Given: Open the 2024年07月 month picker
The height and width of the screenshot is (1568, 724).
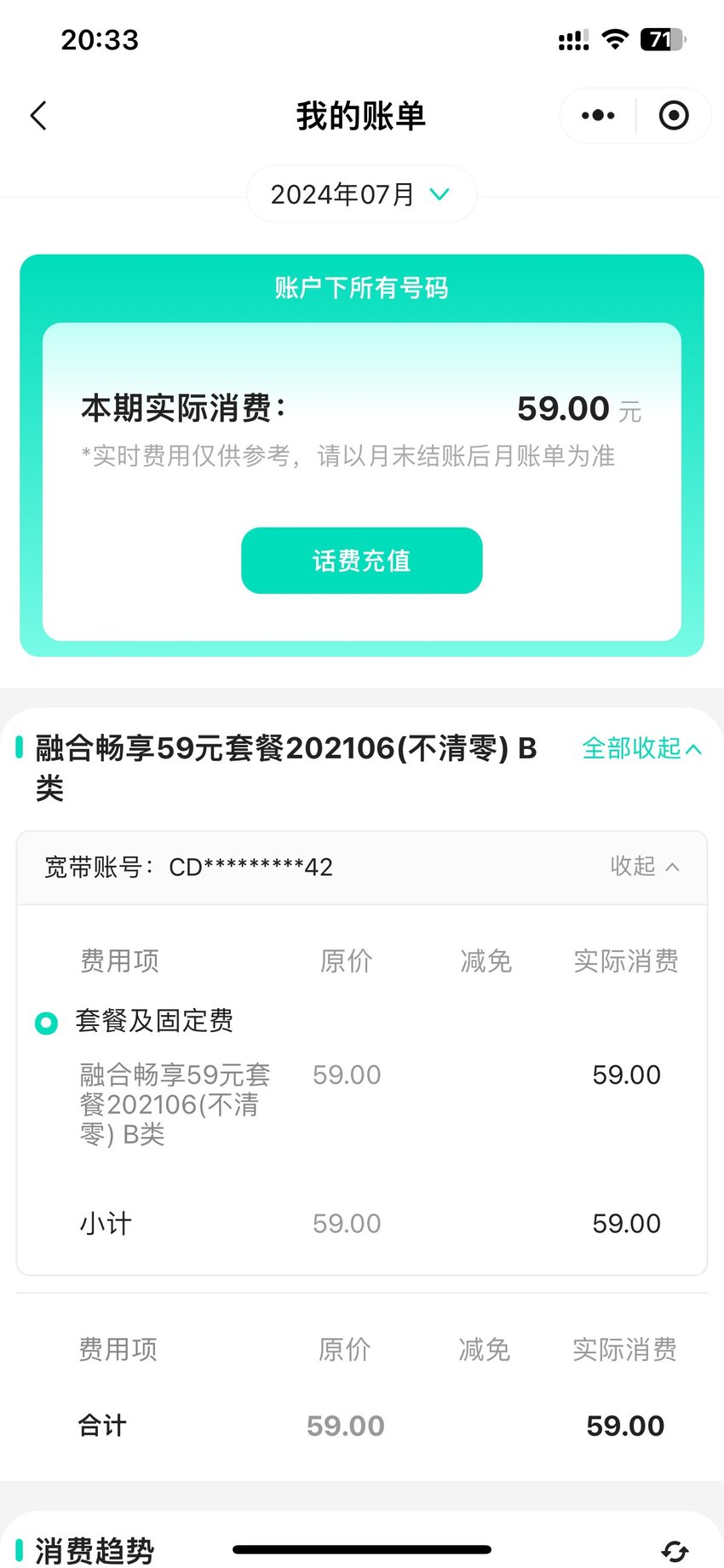Looking at the screenshot, I should (x=361, y=194).
